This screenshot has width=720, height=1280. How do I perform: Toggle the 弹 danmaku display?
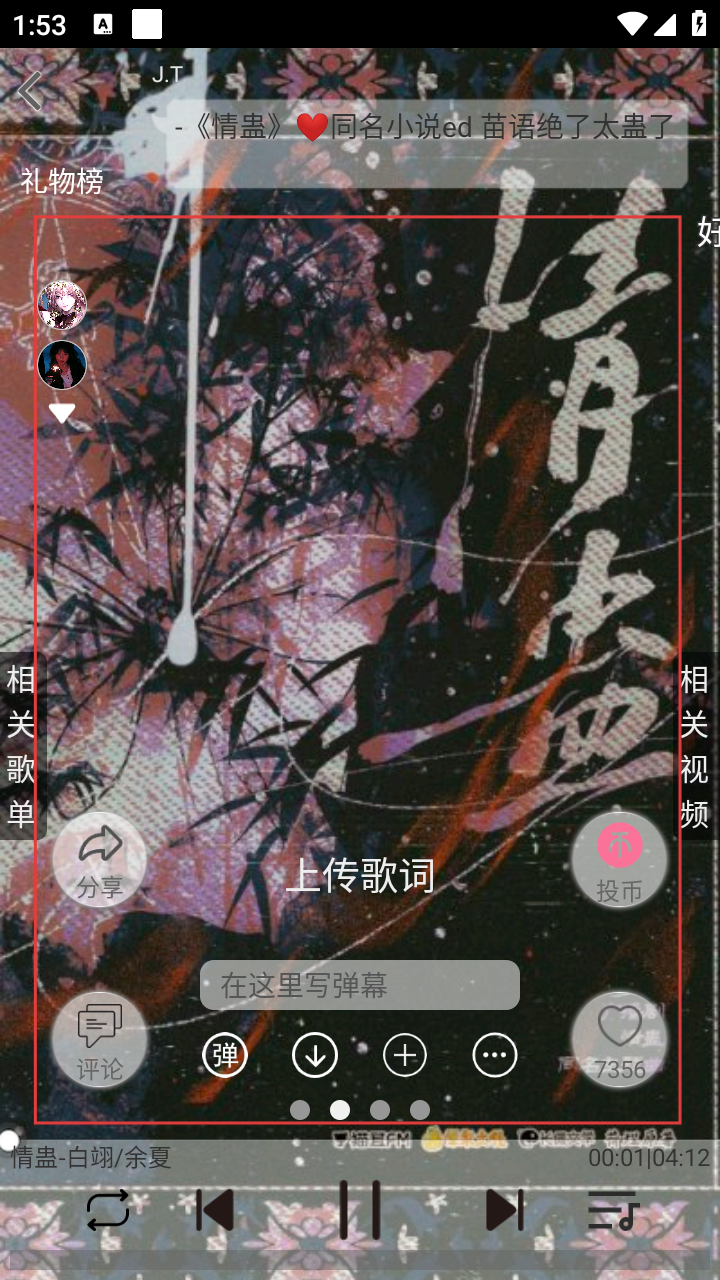(225, 1055)
